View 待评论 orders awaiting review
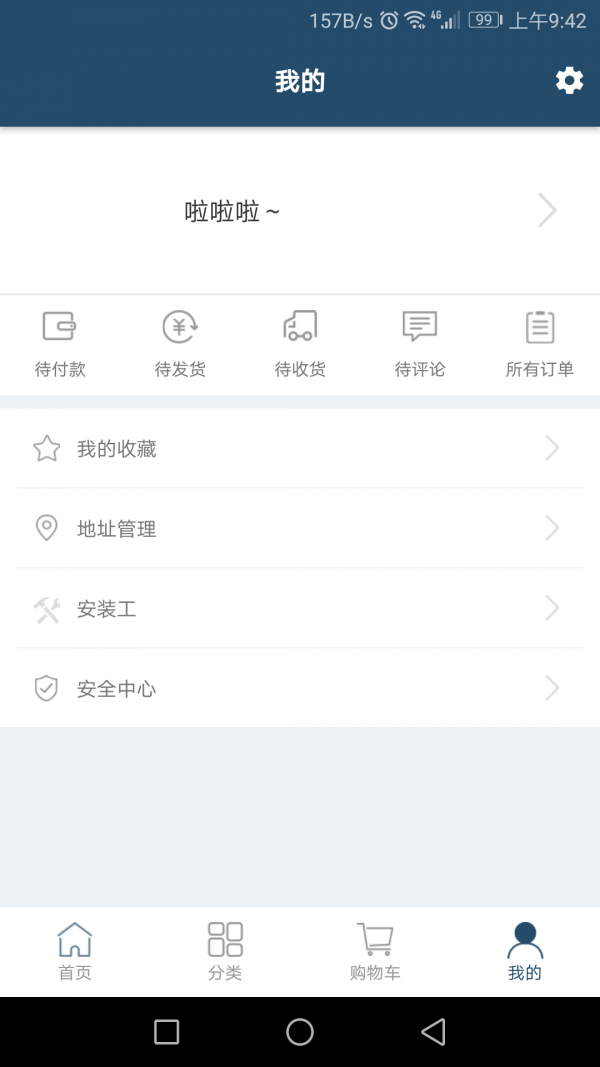This screenshot has height=1067, width=600. pos(420,344)
